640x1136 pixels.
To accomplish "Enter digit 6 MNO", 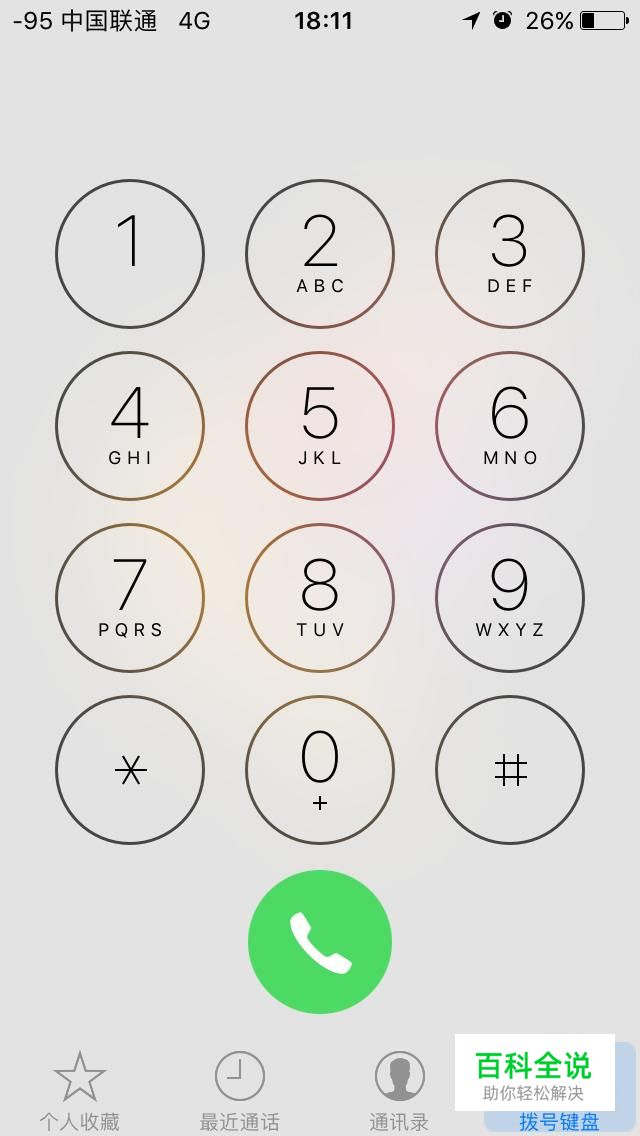I will click(510, 426).
